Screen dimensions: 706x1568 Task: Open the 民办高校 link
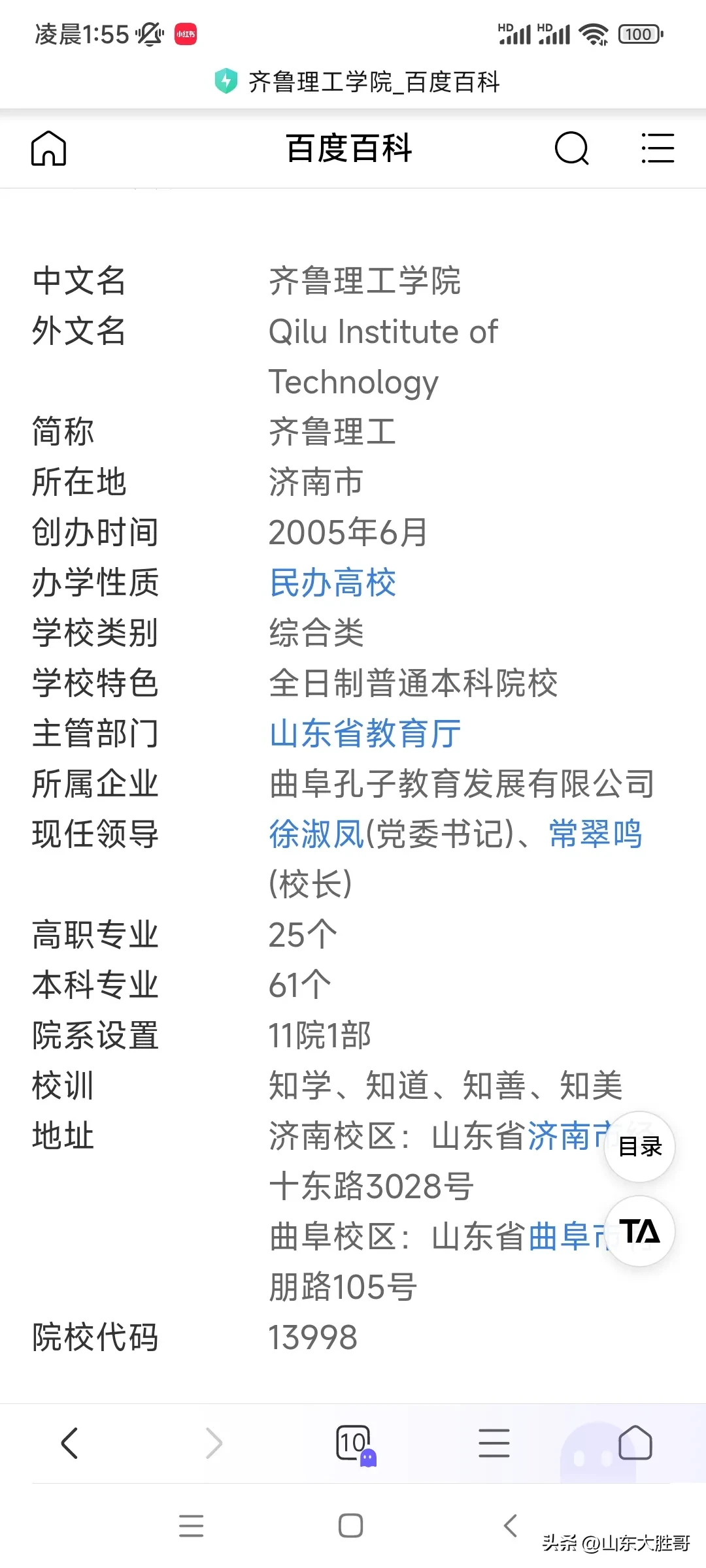point(332,583)
